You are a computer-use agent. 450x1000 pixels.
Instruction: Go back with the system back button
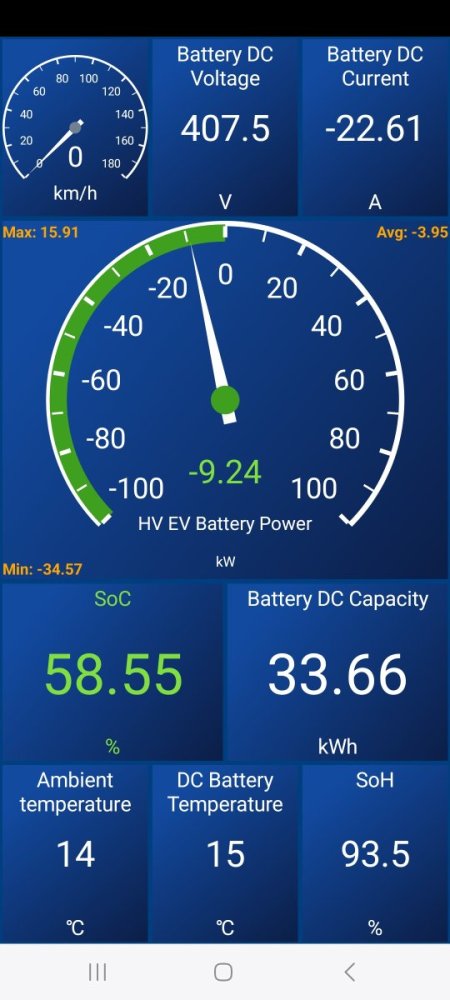tap(349, 972)
